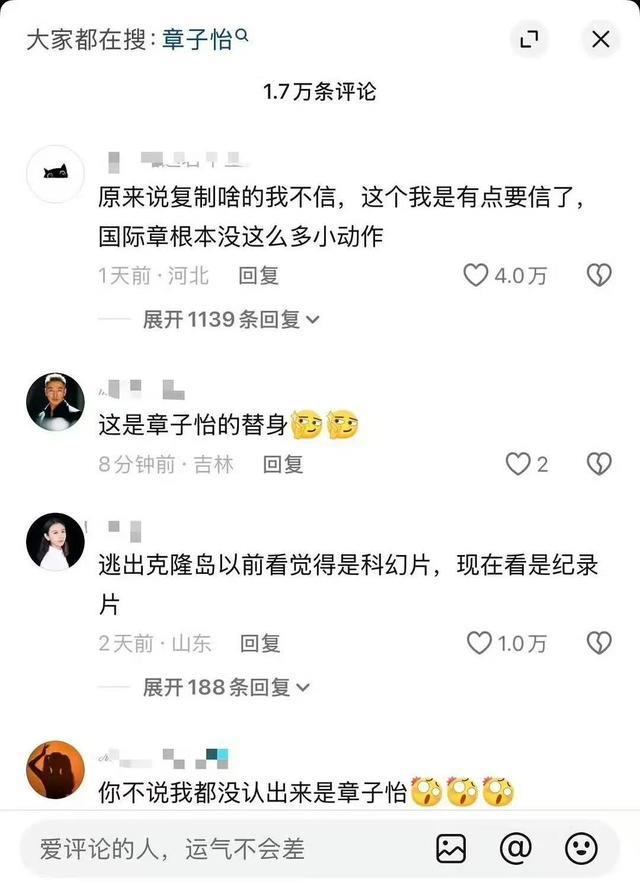
Task: Reply to the comment from 山东
Action: coord(260,643)
